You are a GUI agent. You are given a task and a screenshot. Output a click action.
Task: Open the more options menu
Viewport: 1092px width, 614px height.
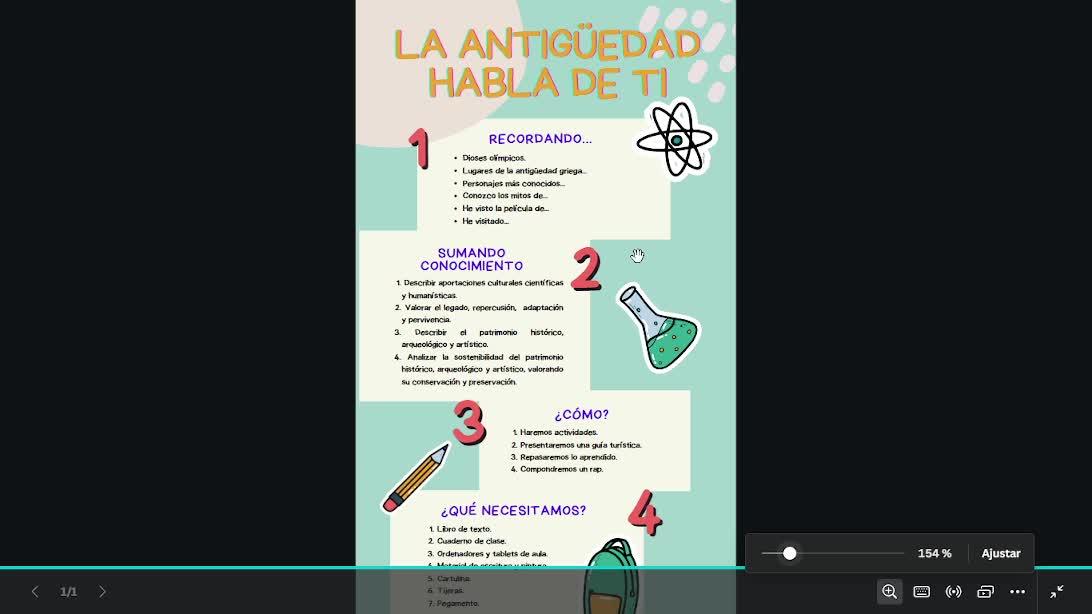click(x=1017, y=592)
